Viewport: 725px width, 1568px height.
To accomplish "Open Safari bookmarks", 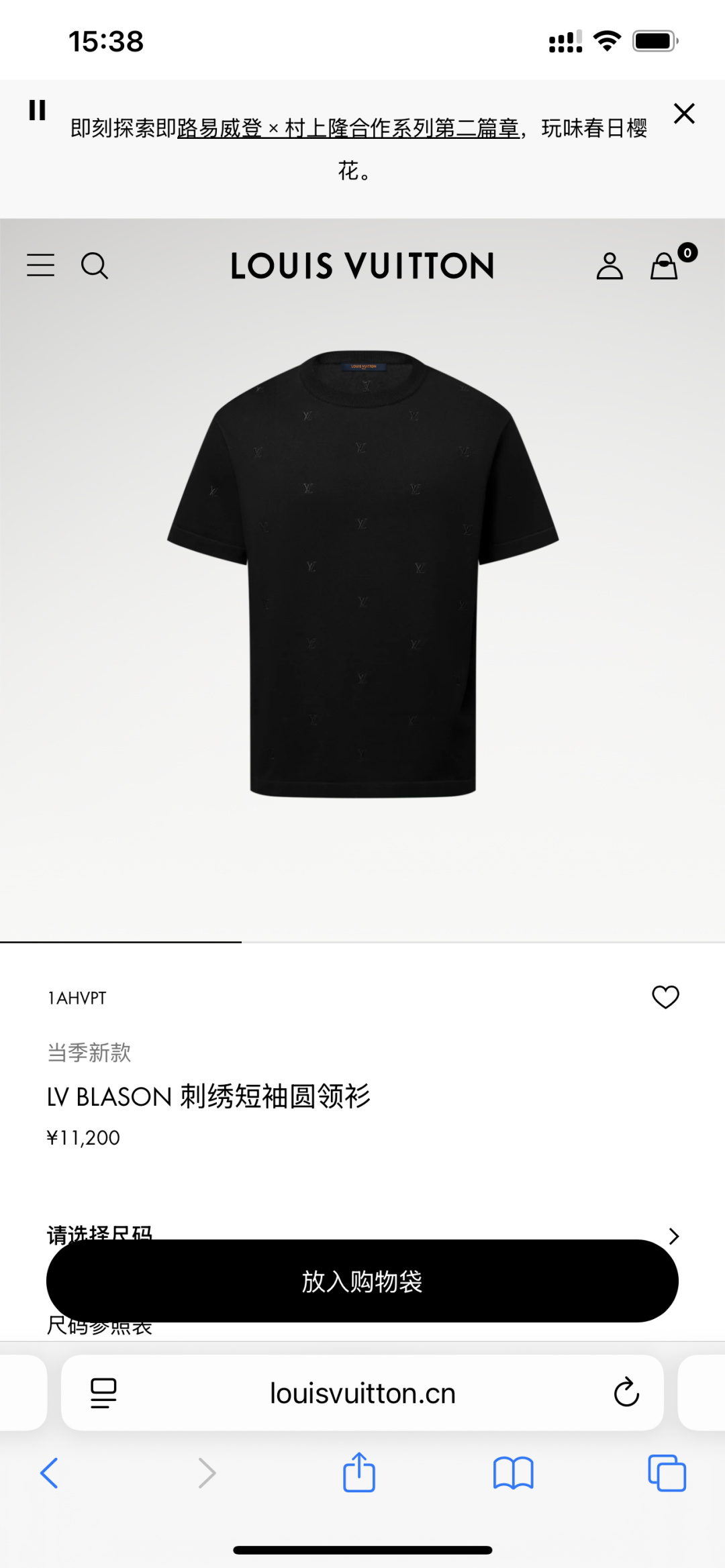I will click(513, 1473).
